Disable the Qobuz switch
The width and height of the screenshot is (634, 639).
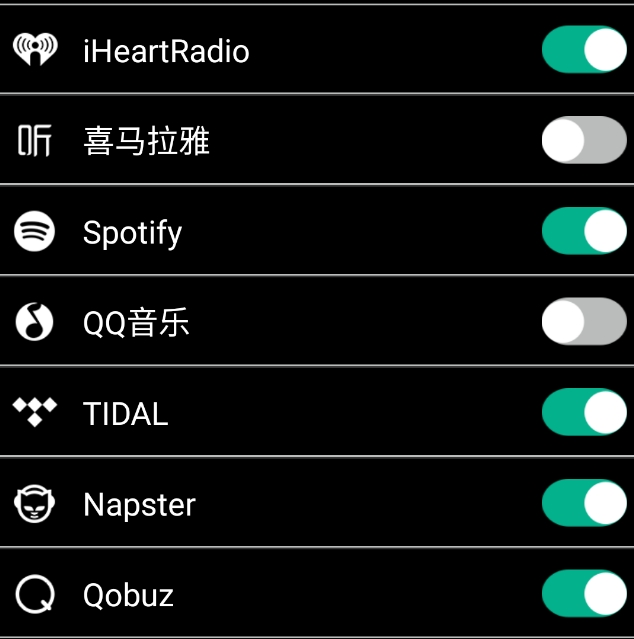point(584,594)
